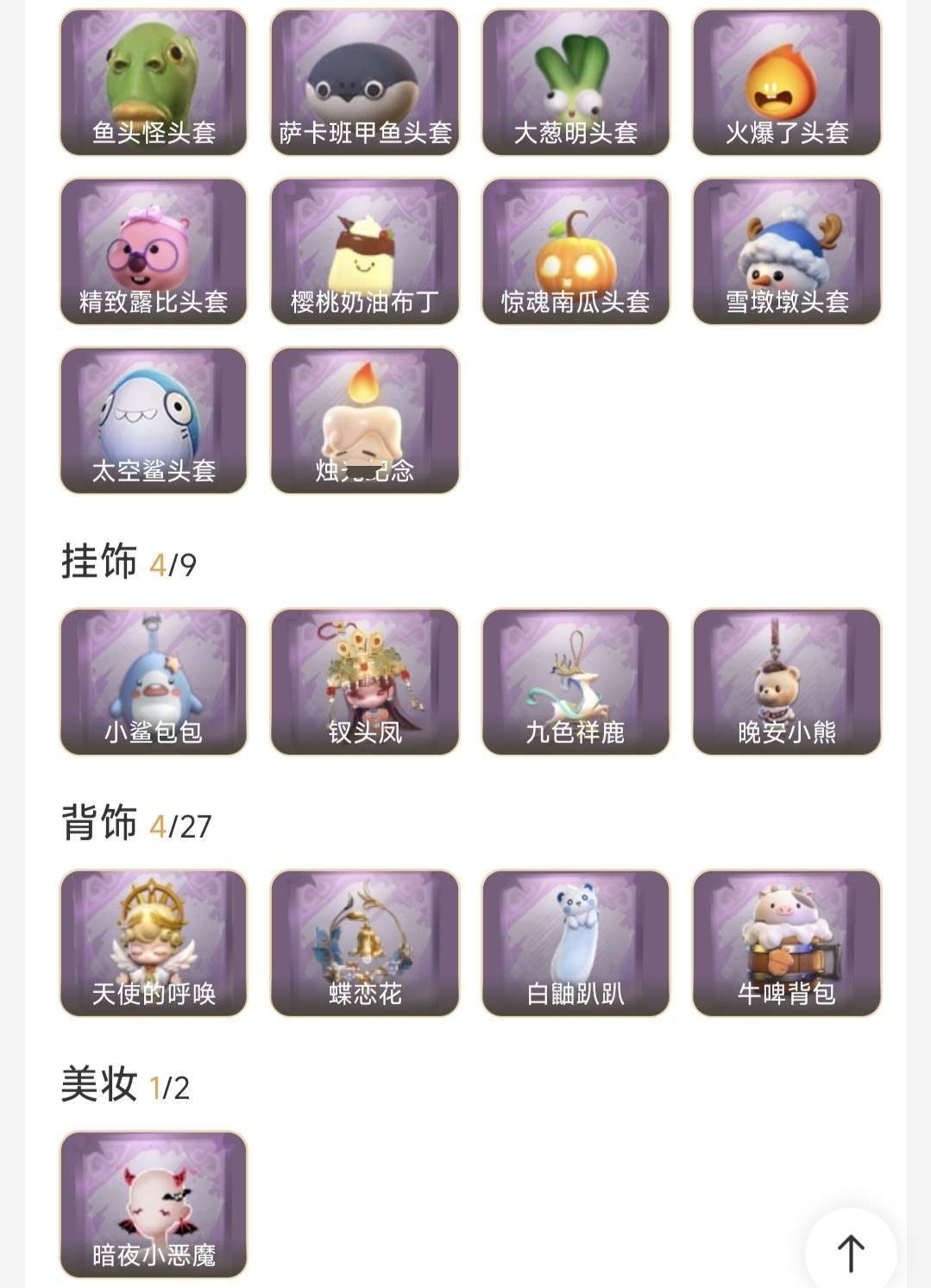
Task: Select the 烛光纪念 candle item
Action: 365,420
